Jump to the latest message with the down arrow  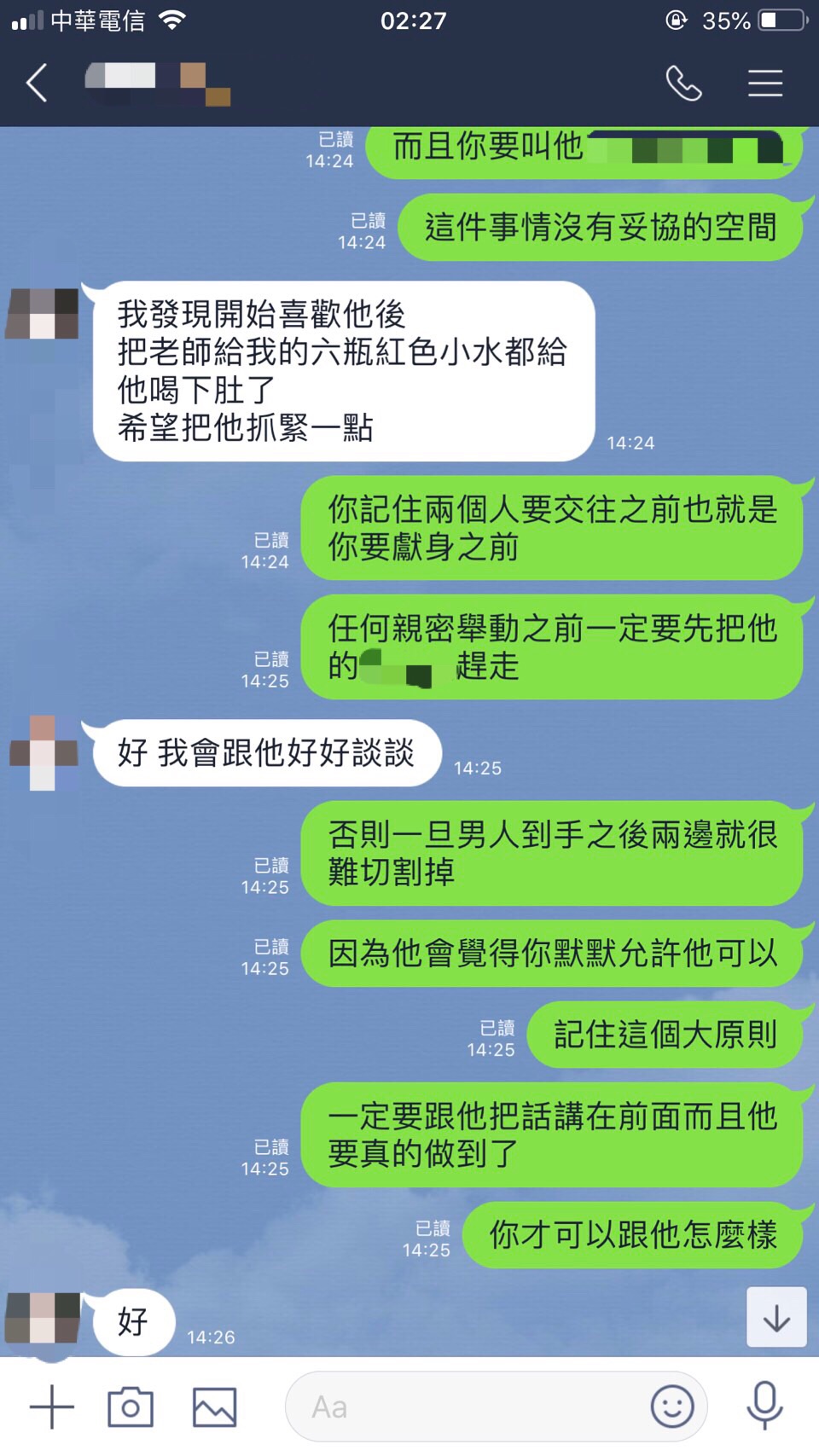click(x=776, y=1317)
